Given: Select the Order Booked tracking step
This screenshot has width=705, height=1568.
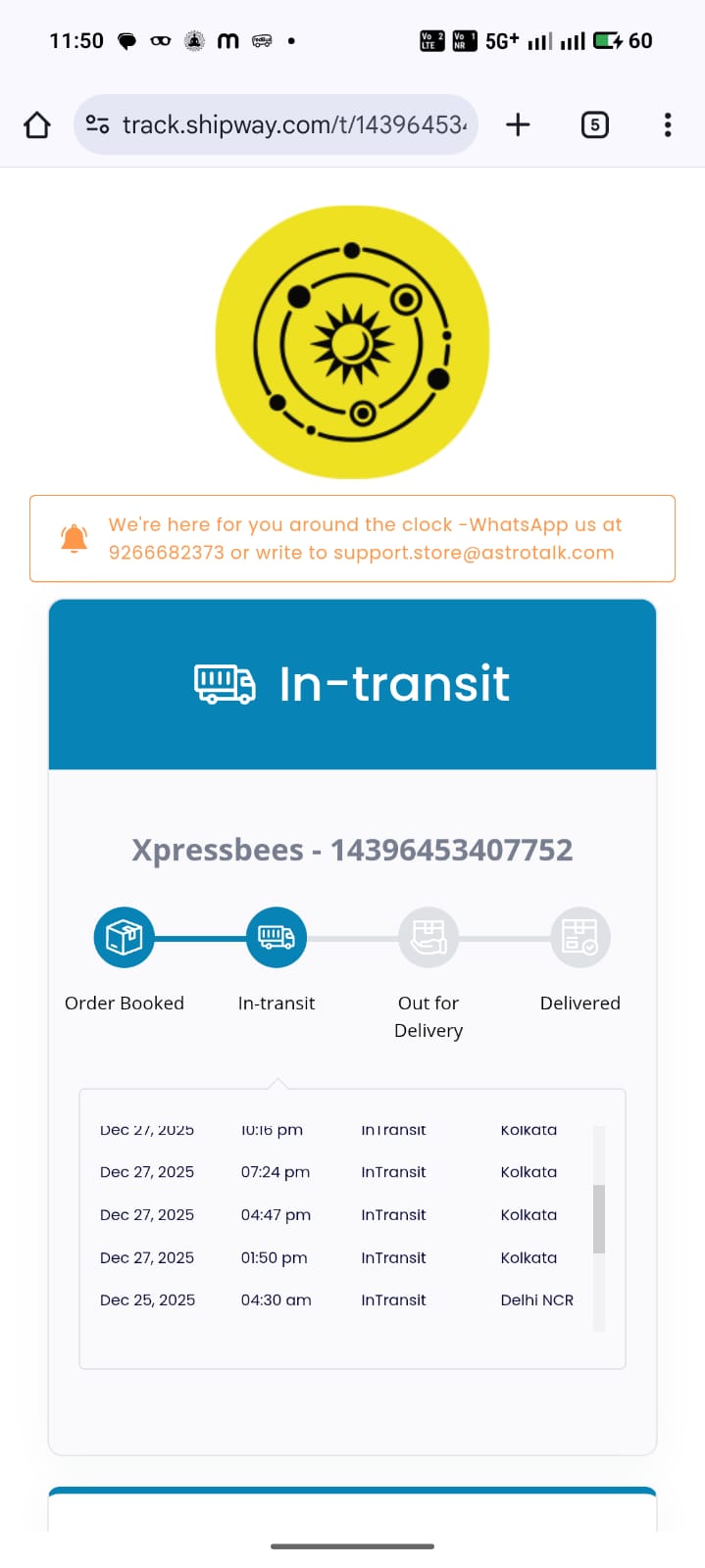Looking at the screenshot, I should coord(125,938).
